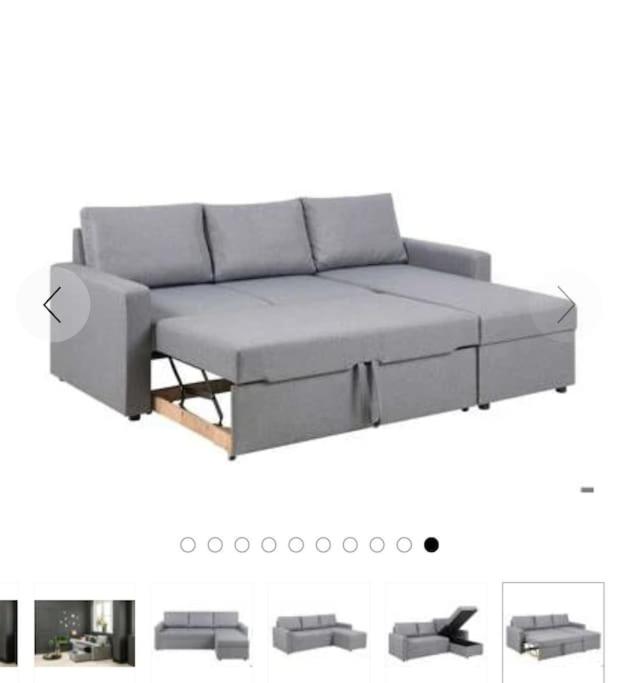Image resolution: width=618 pixels, height=683 pixels.
Task: Select the pulled-out sofa bed thumbnail
Action: click(552, 632)
